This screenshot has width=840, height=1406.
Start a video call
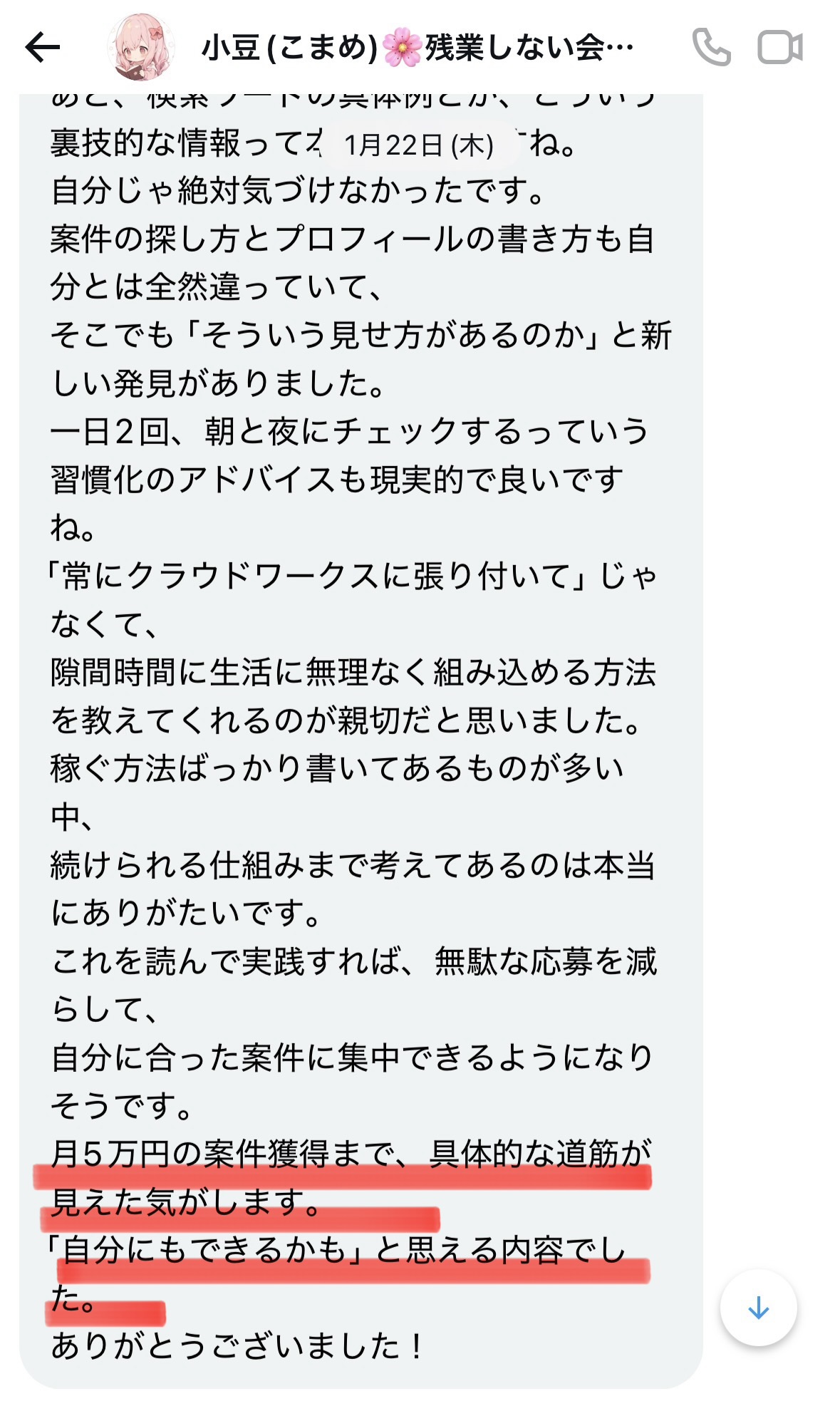779,48
